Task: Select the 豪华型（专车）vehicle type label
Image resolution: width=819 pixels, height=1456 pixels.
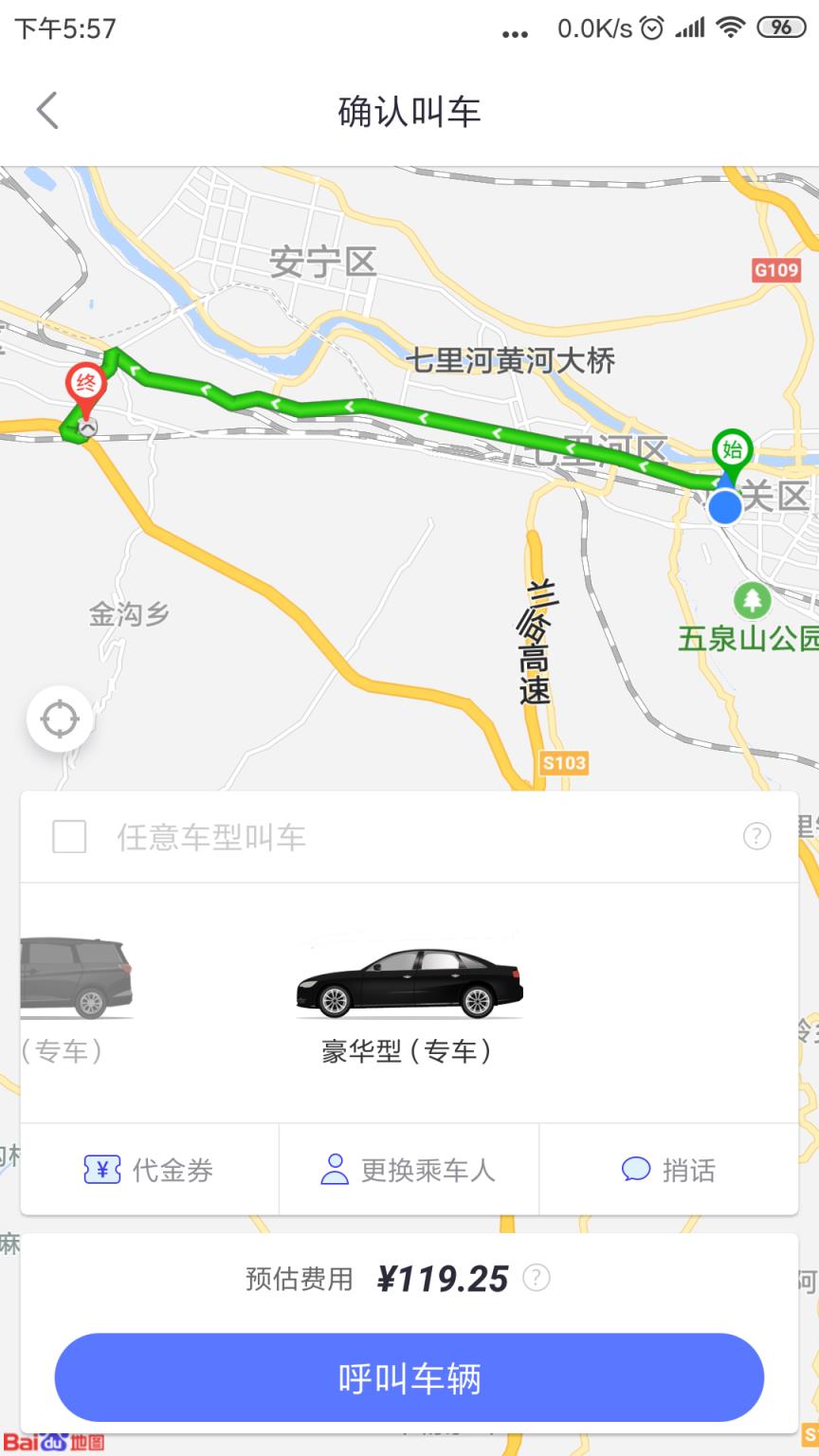Action: (x=409, y=1050)
